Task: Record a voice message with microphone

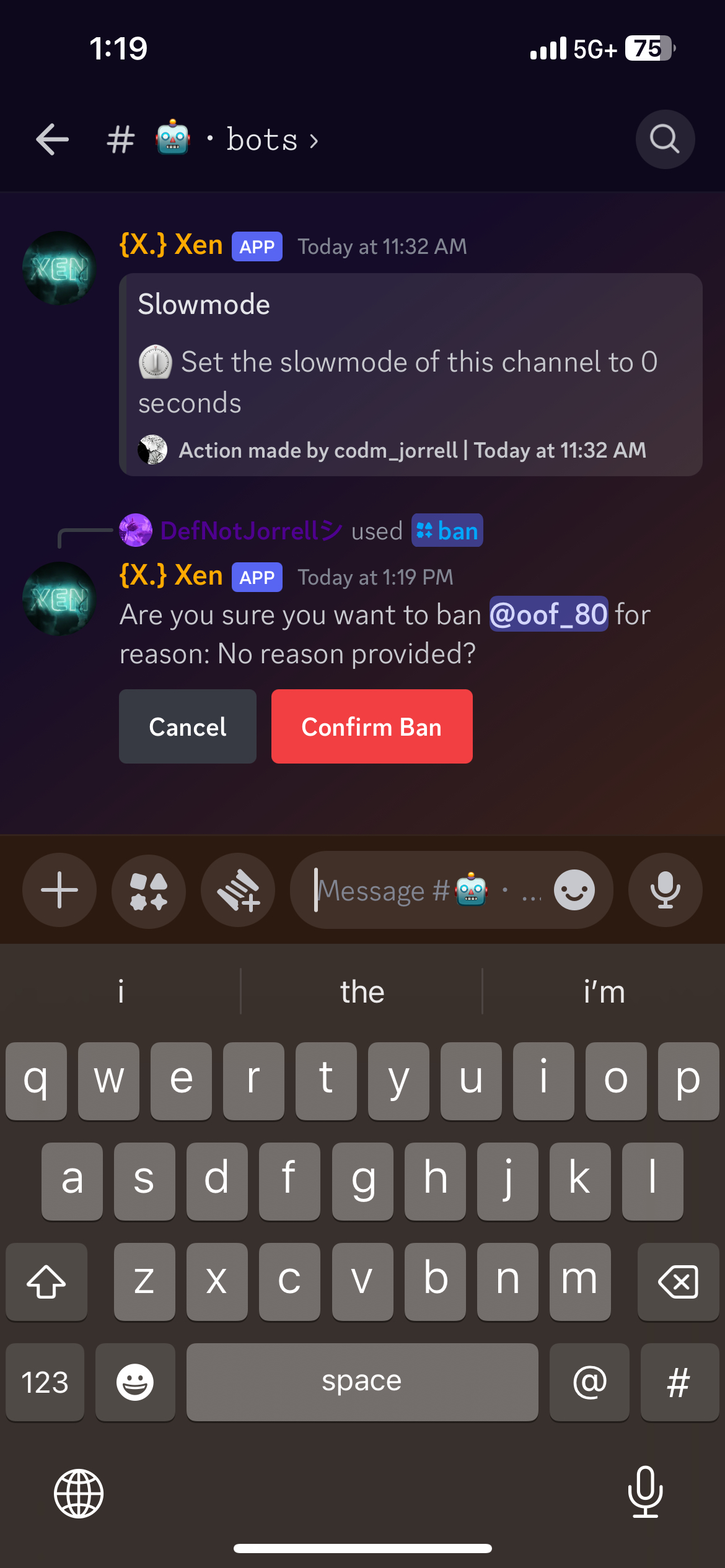Action: tap(666, 890)
